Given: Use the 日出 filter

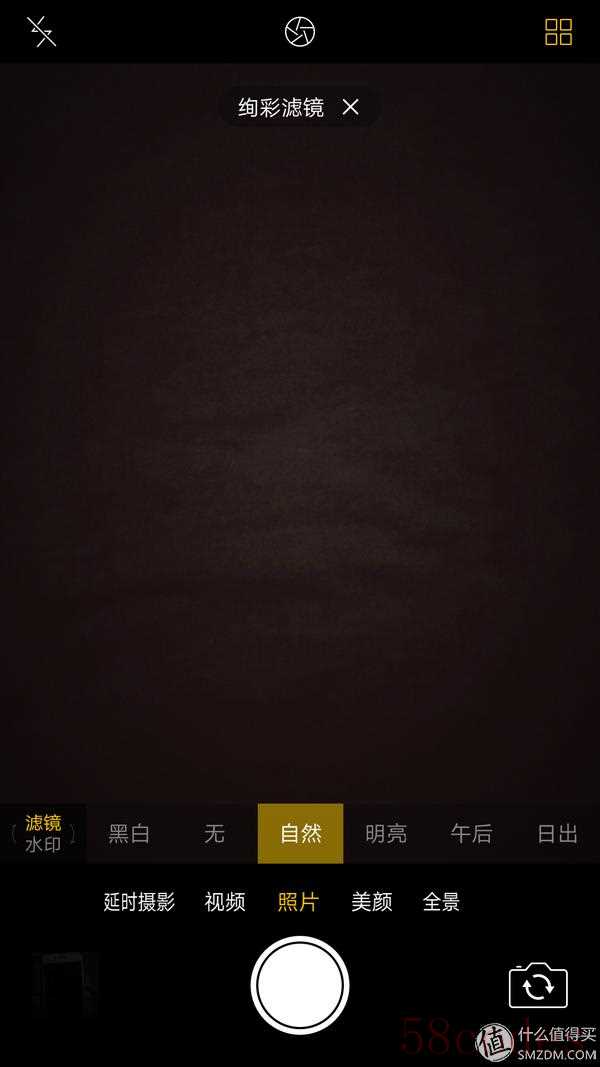Looking at the screenshot, I should (557, 834).
